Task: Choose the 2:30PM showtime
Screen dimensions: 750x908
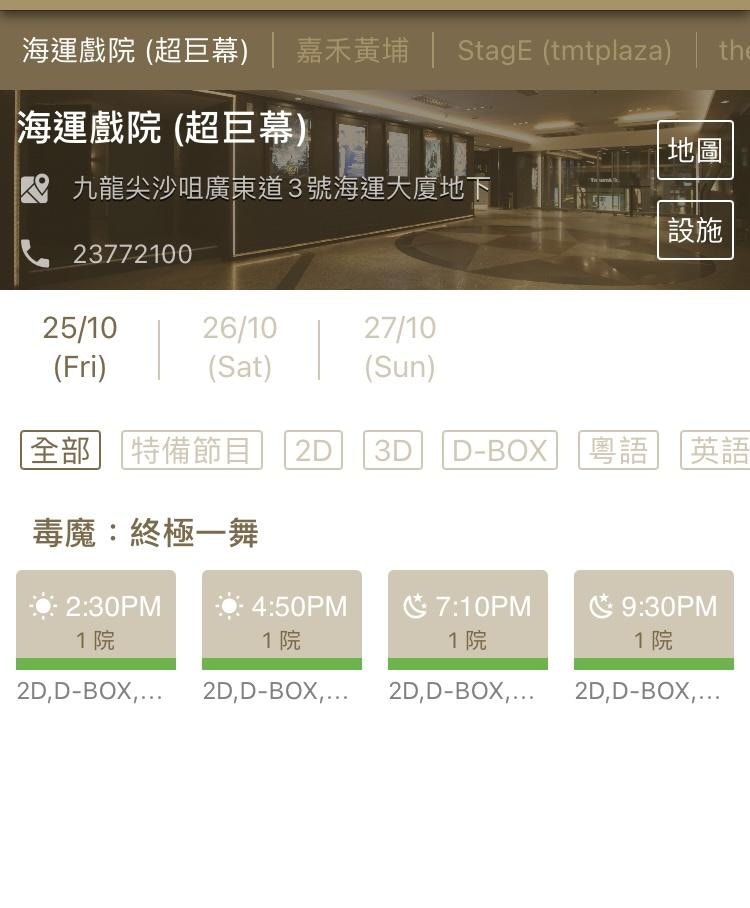Action: click(x=96, y=619)
